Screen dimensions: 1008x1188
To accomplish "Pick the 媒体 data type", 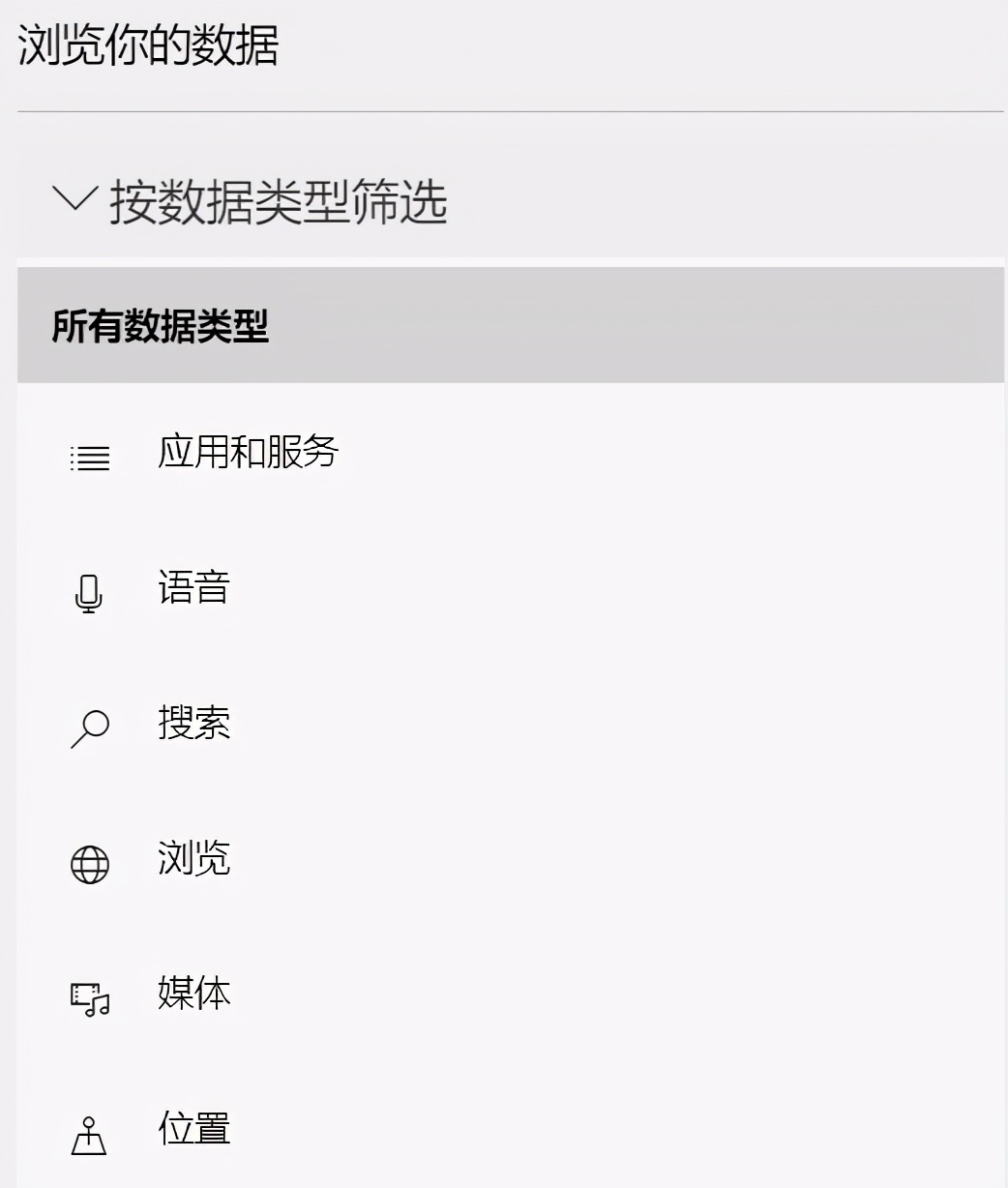I will point(193,995).
